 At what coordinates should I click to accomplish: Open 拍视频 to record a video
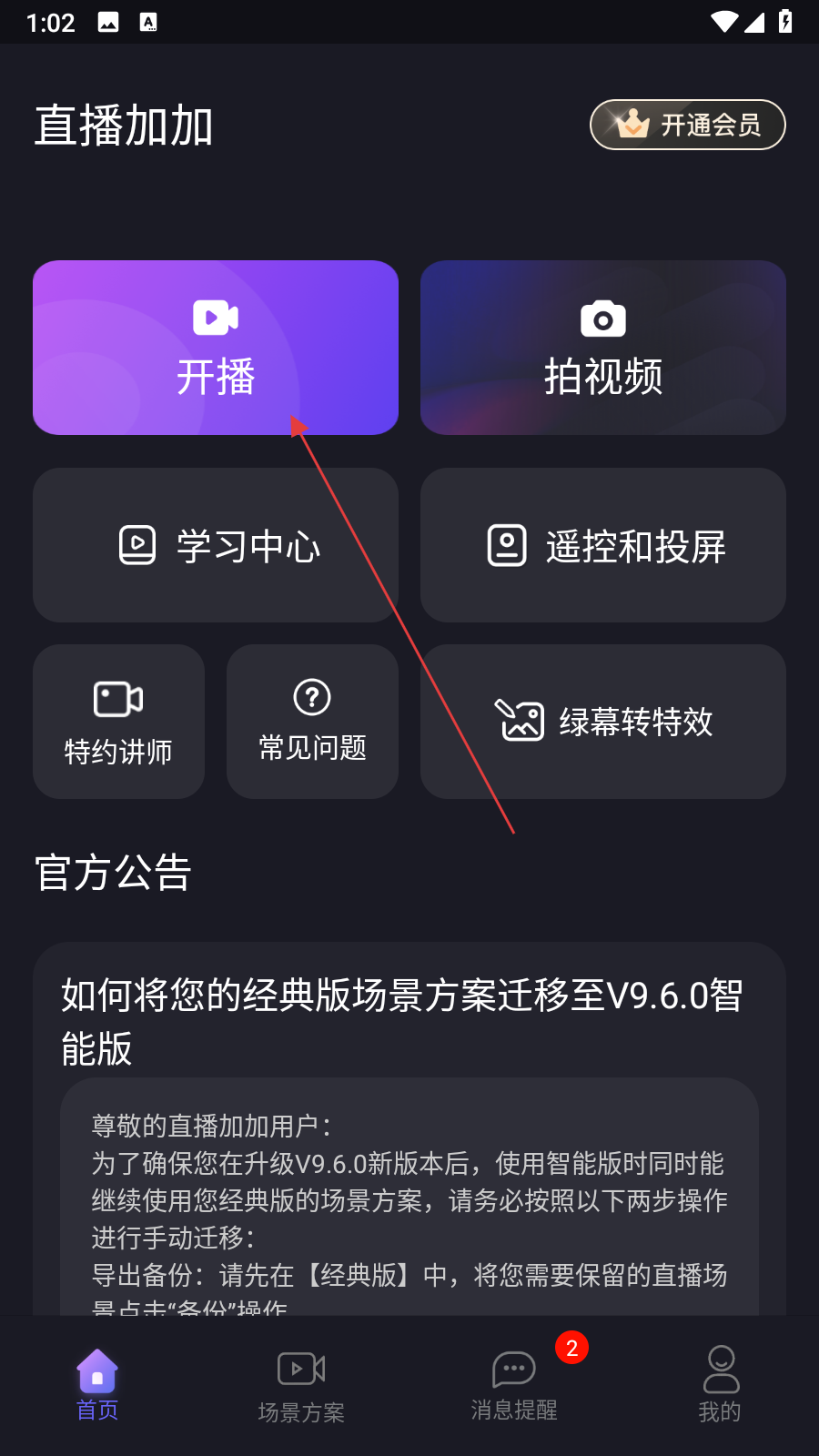point(602,348)
